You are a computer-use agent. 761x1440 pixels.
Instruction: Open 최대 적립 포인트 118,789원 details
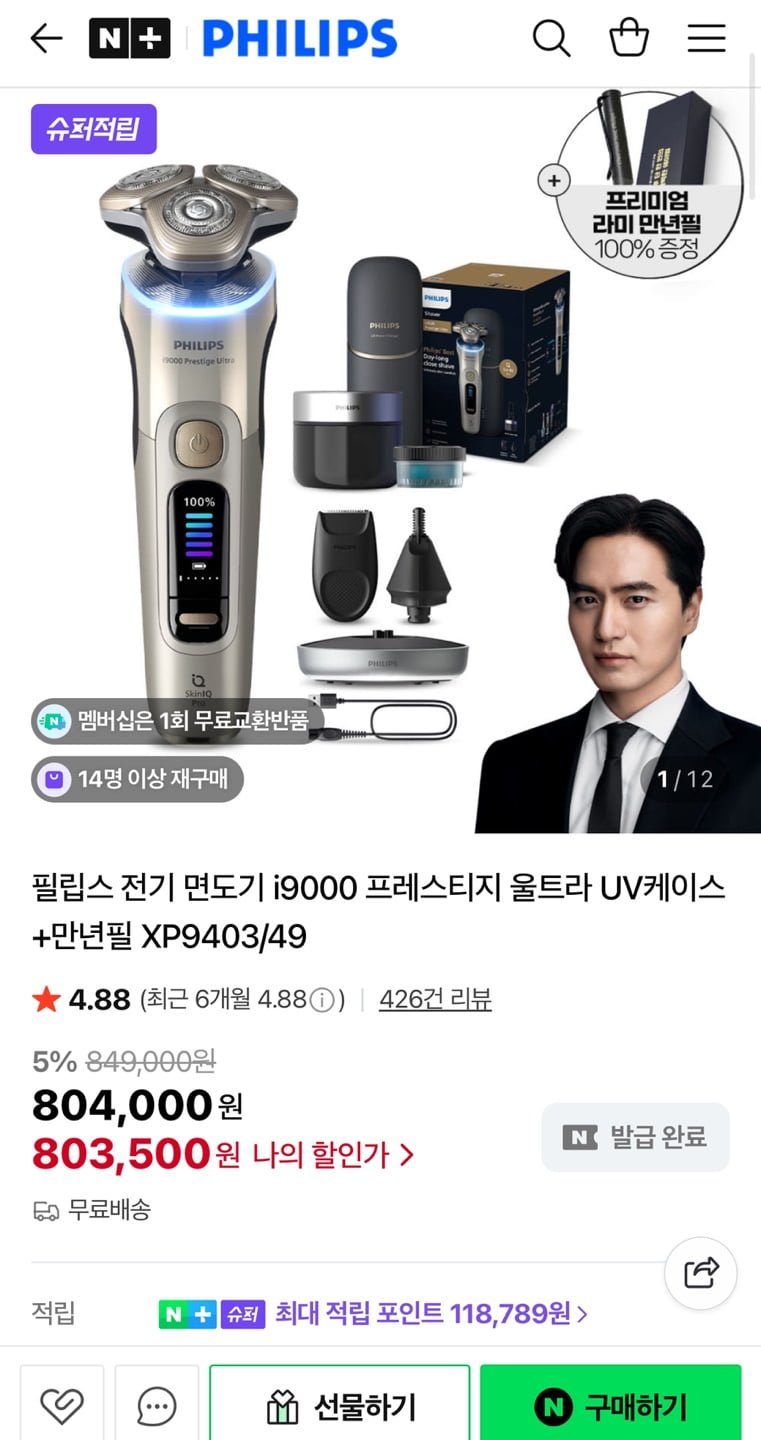click(431, 1313)
